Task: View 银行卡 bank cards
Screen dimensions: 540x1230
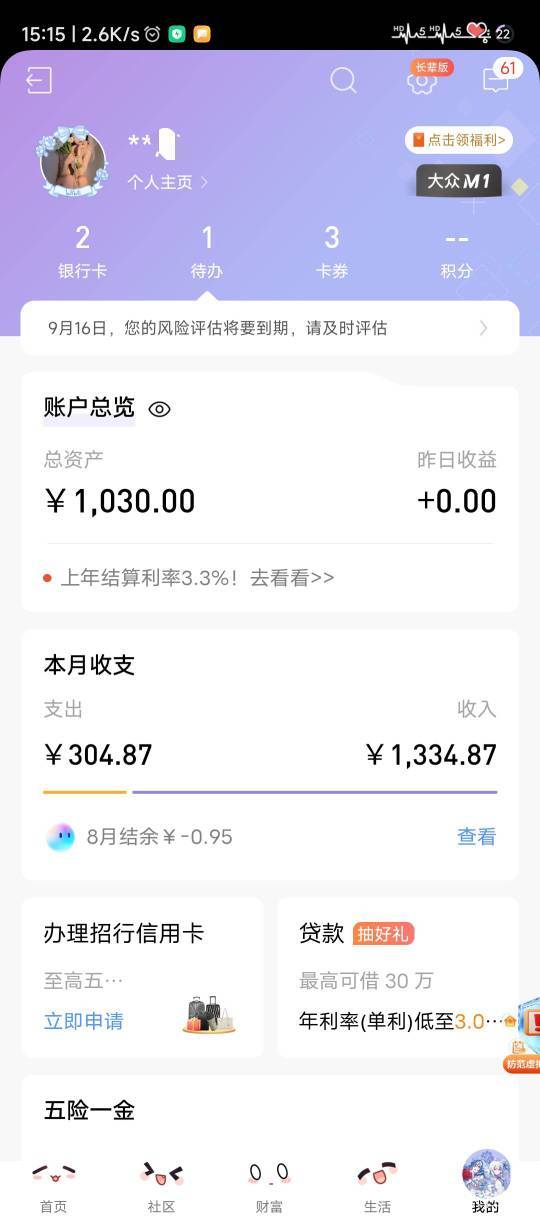Action: point(82,252)
